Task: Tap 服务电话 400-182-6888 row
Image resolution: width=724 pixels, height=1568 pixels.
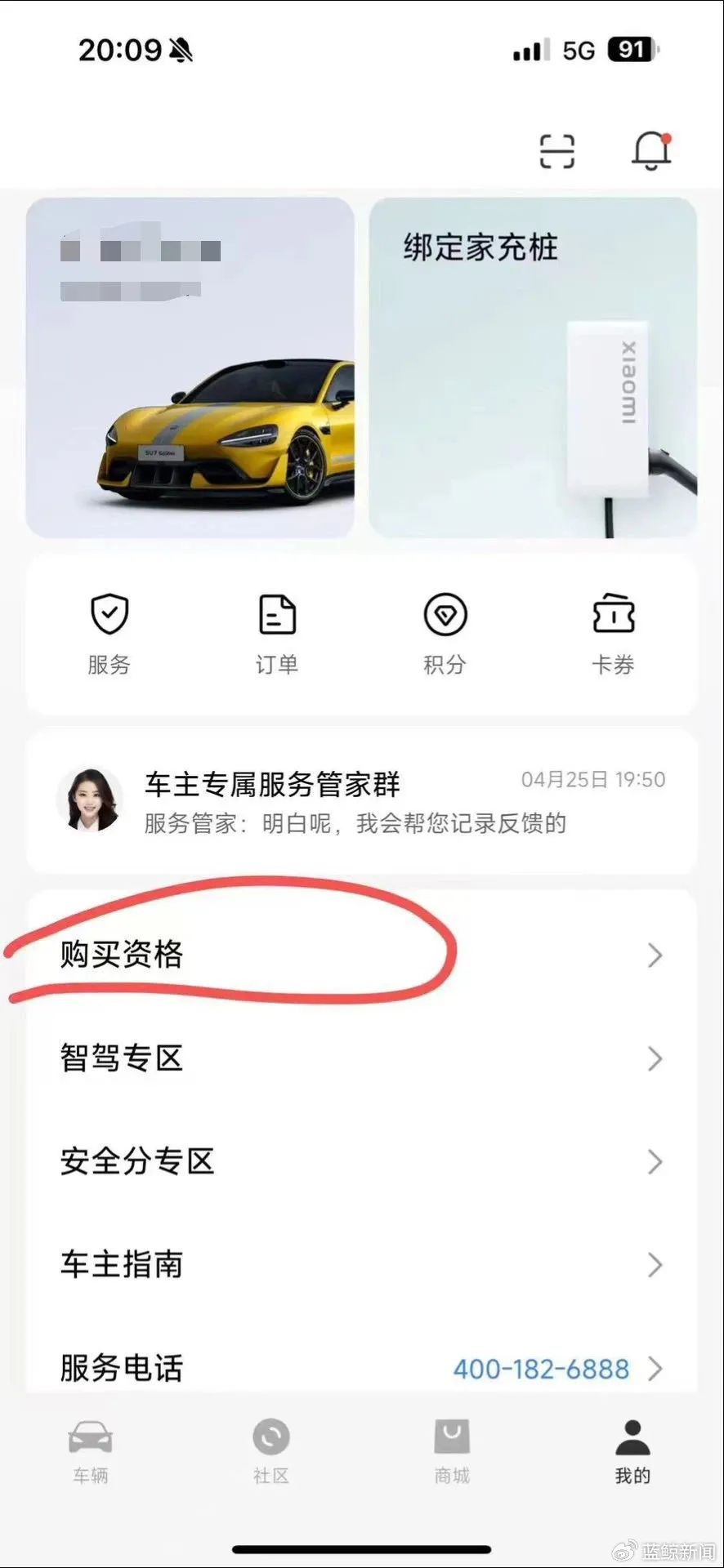Action: [361, 1368]
